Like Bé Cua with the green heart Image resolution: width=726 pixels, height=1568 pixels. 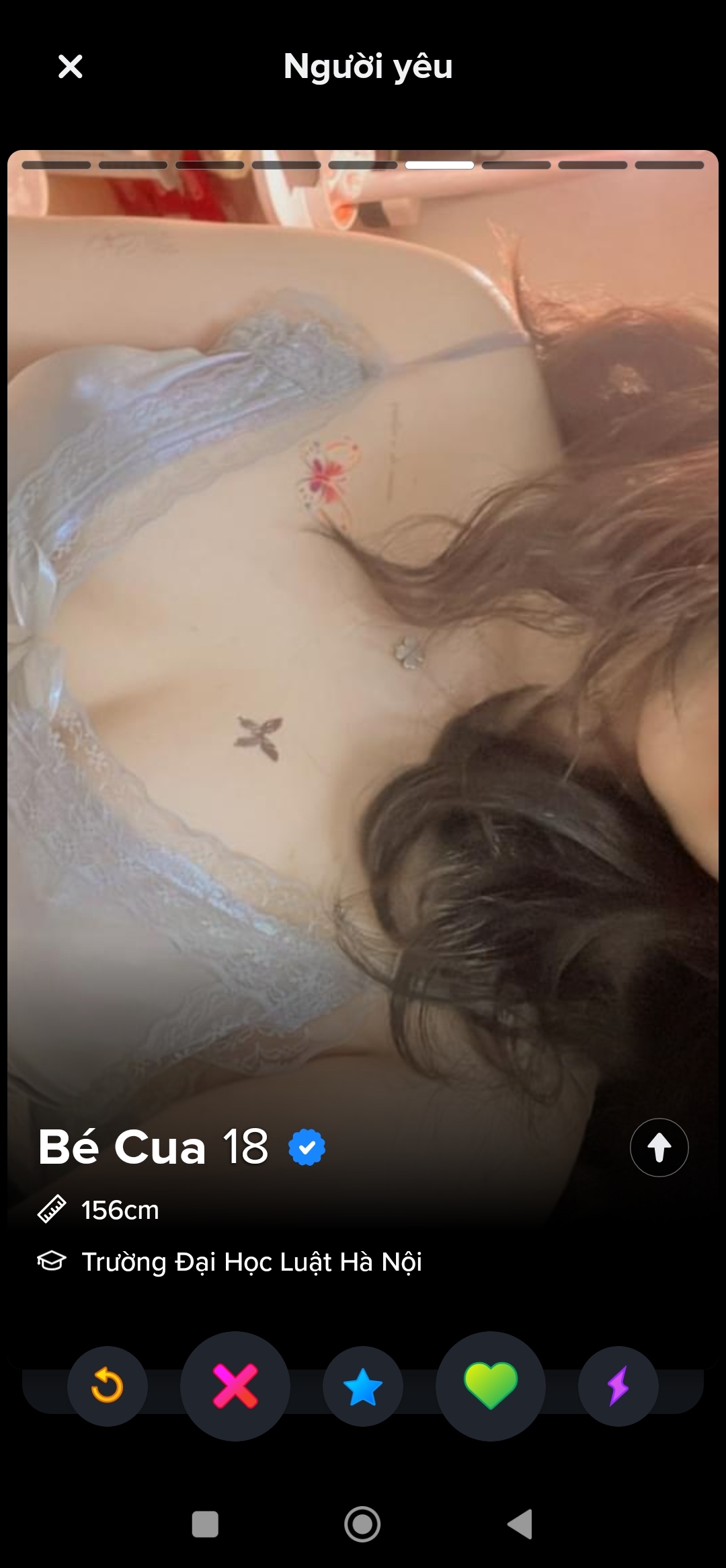pyautogui.click(x=491, y=1386)
